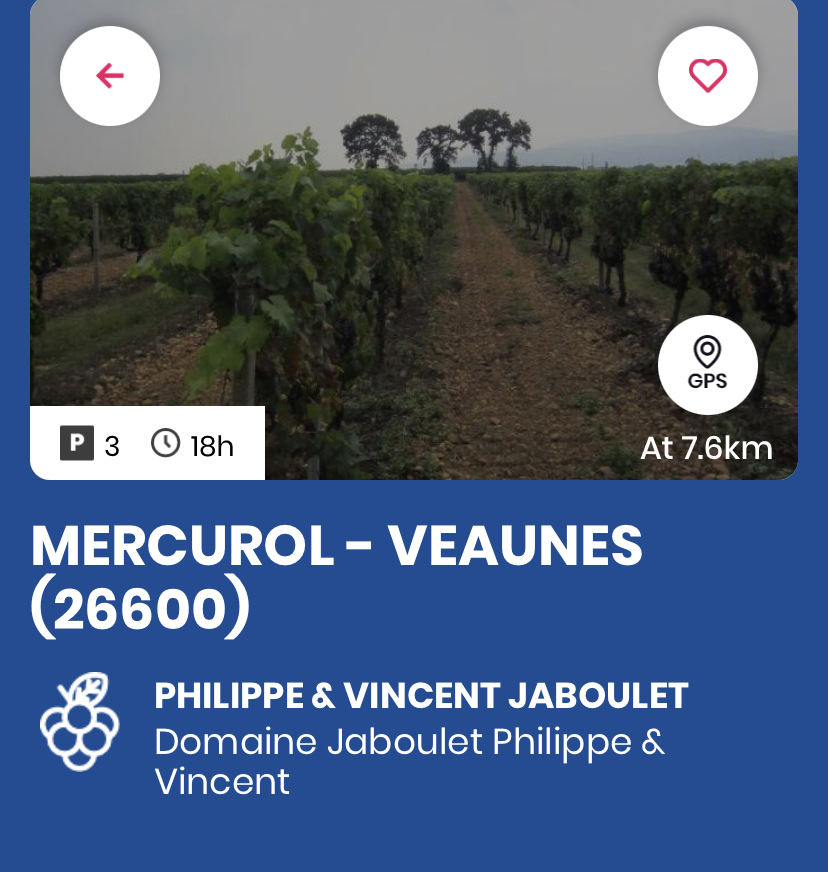Go back using the arrow button
Viewport: 828px width, 872px height.
[x=110, y=76]
